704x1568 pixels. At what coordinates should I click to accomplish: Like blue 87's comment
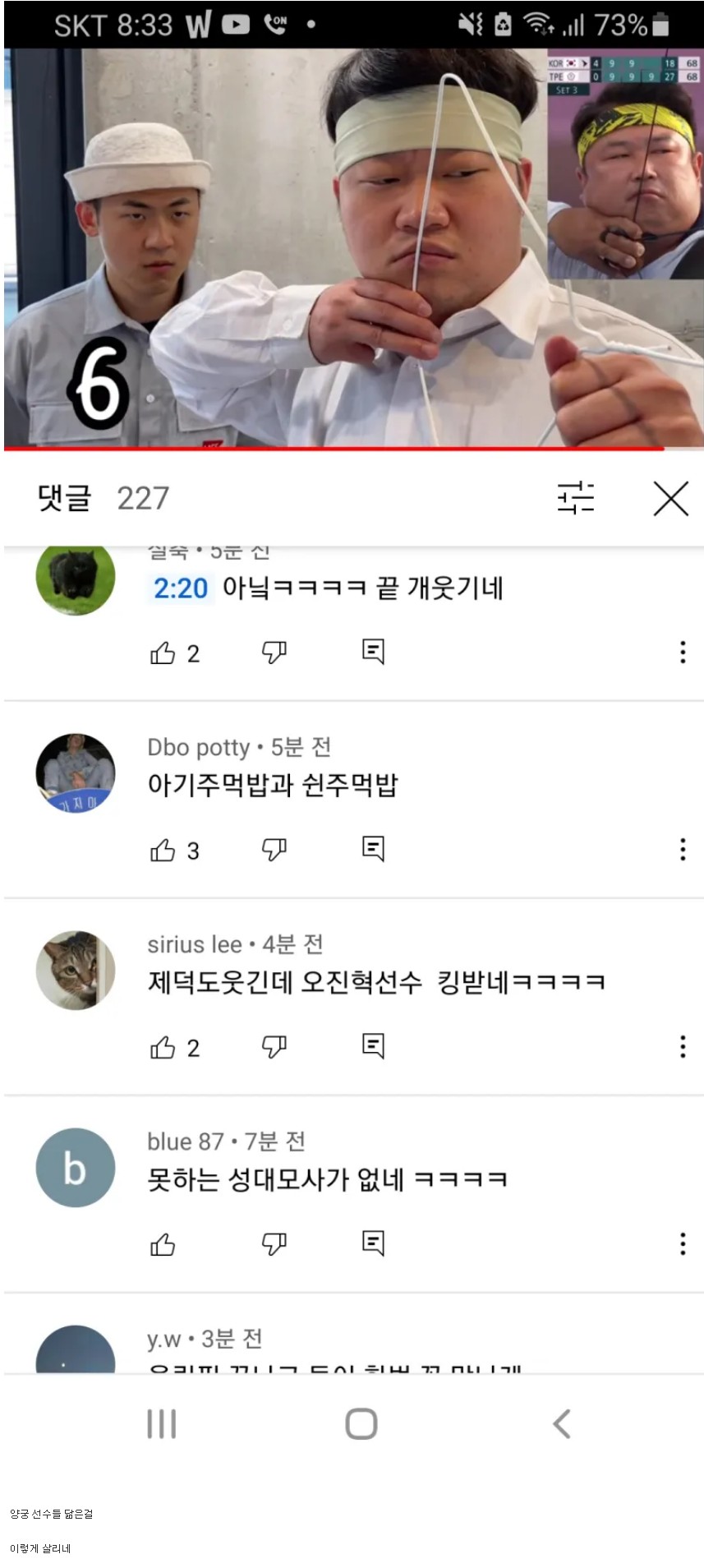click(x=163, y=1244)
